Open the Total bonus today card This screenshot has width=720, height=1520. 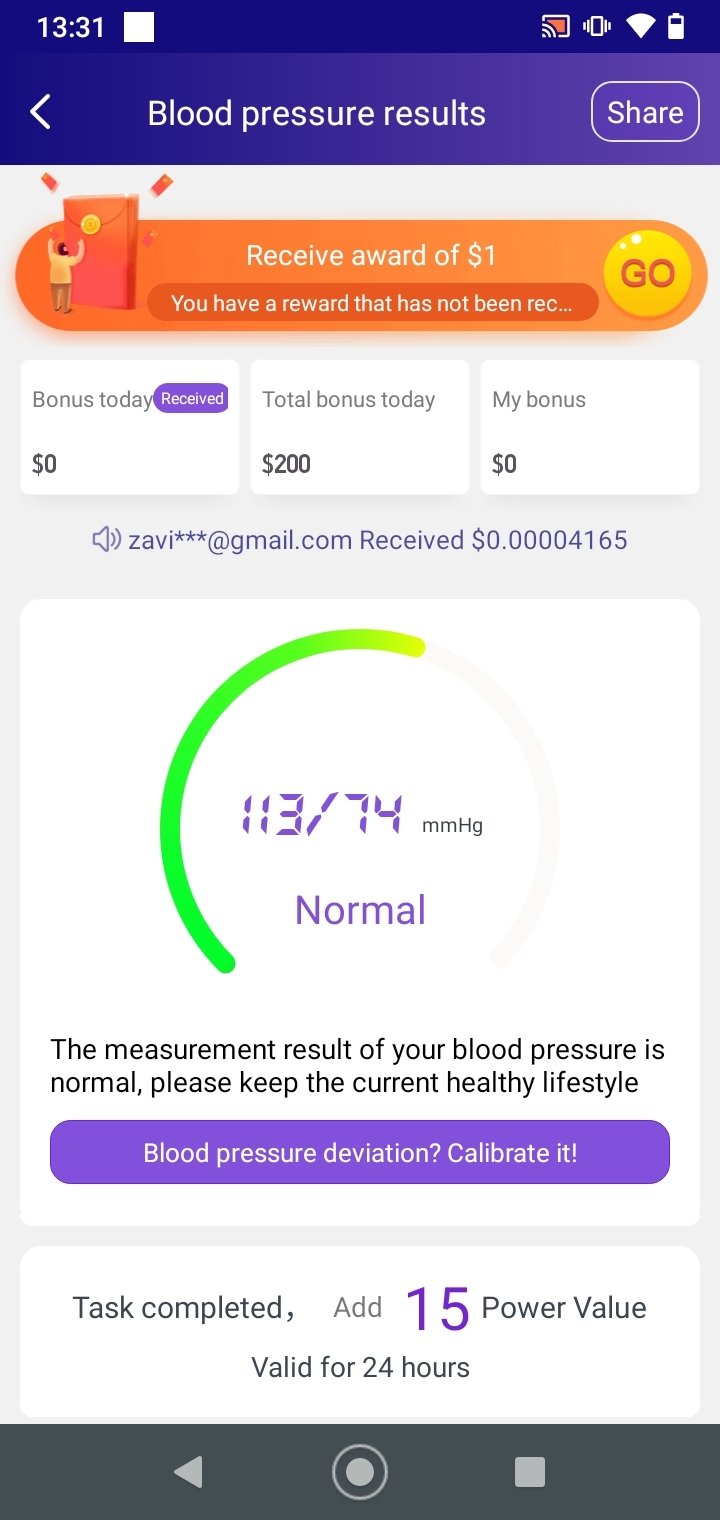point(360,427)
